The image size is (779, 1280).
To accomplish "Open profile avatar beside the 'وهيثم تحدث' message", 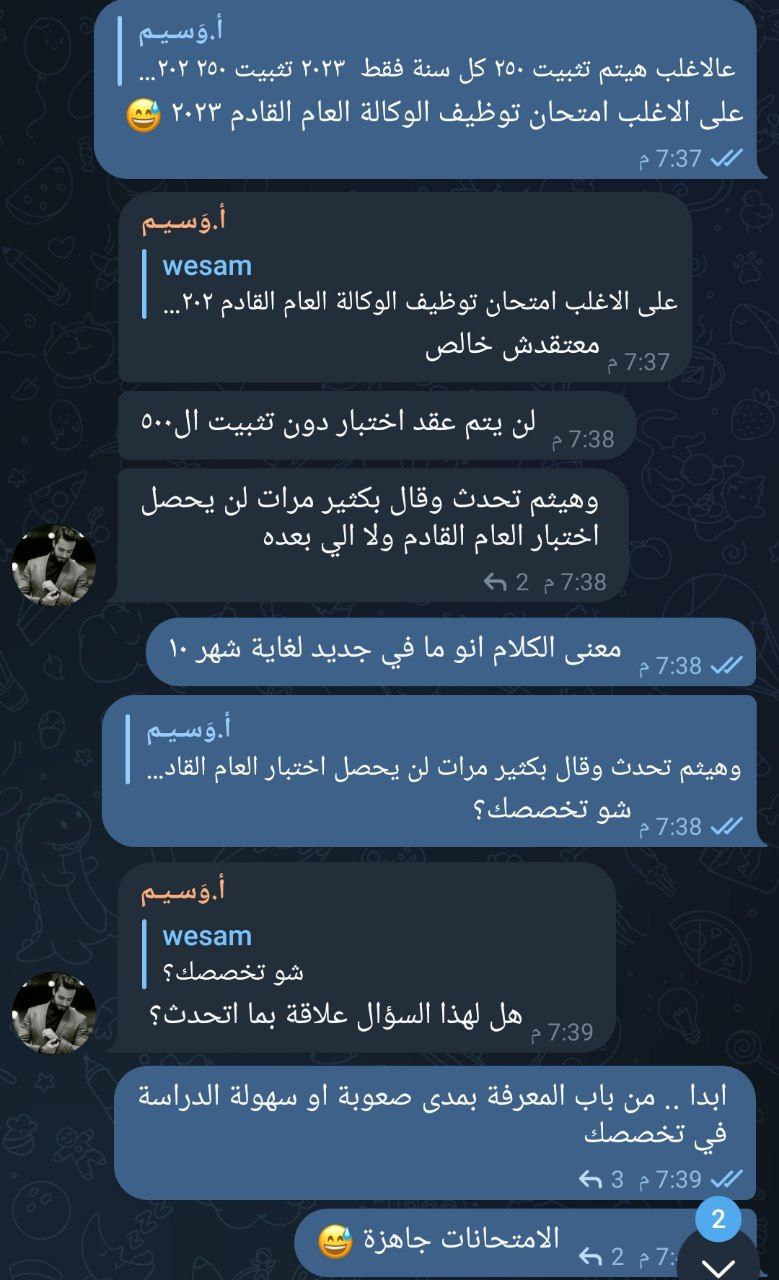I will (x=54, y=565).
